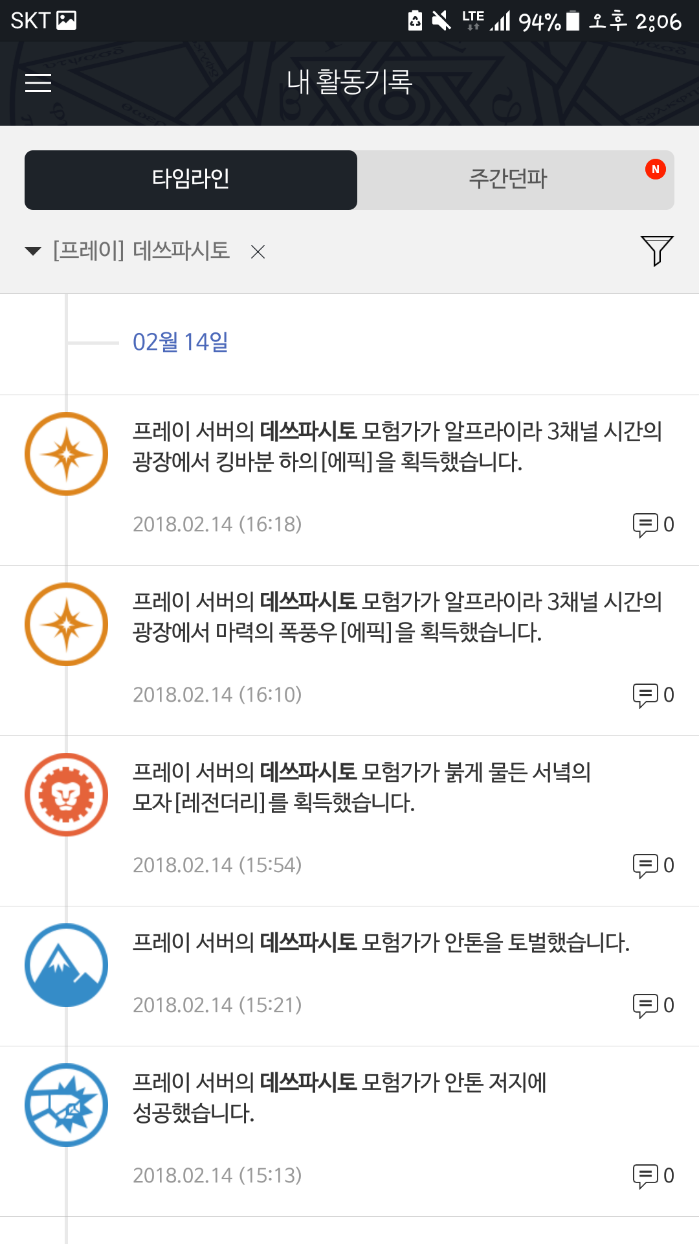Screen dimensions: 699x1244
Task: Open comments on the 15:54 entry
Action: [x=653, y=865]
